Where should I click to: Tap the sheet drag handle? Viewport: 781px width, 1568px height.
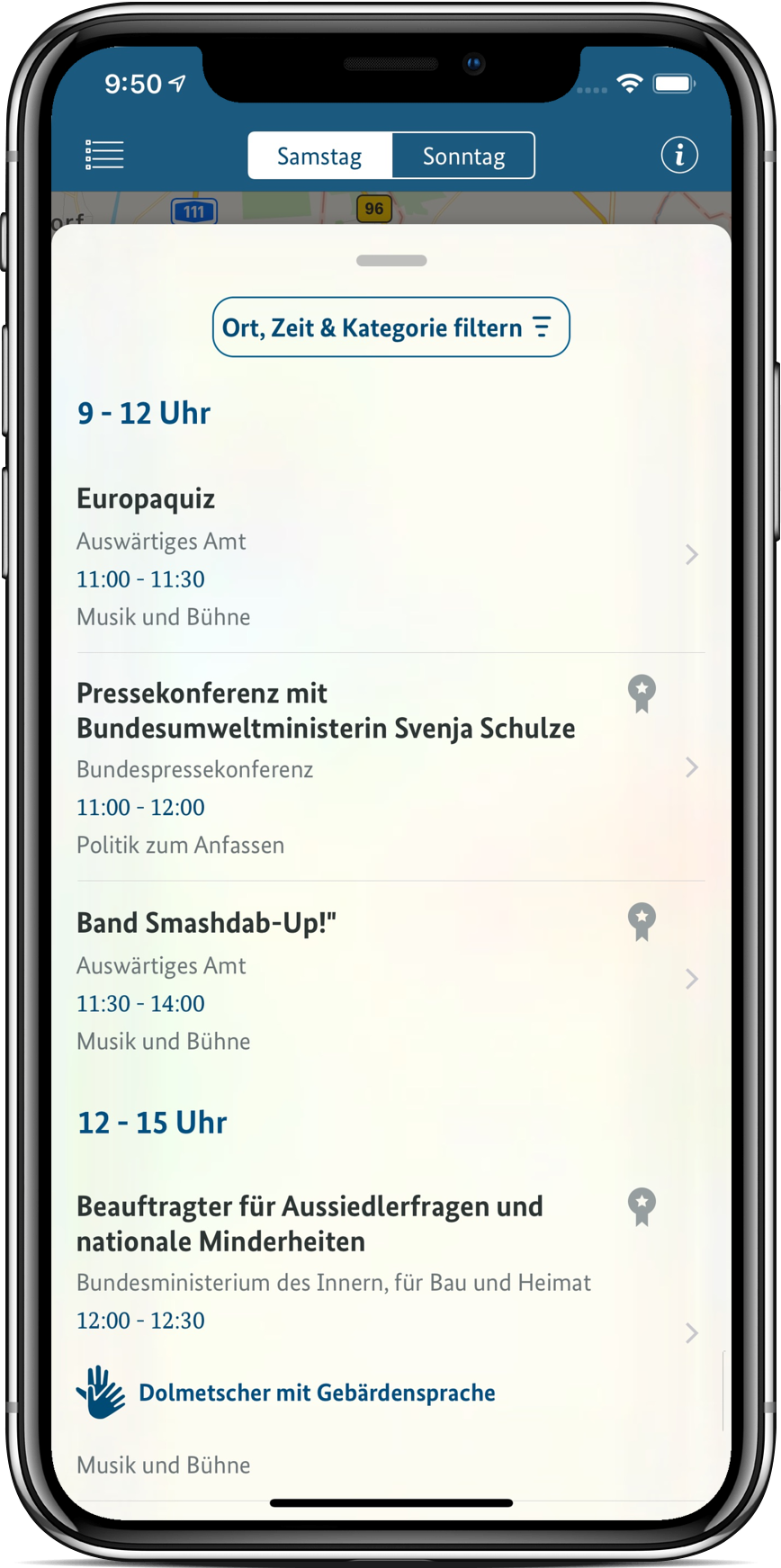(391, 261)
